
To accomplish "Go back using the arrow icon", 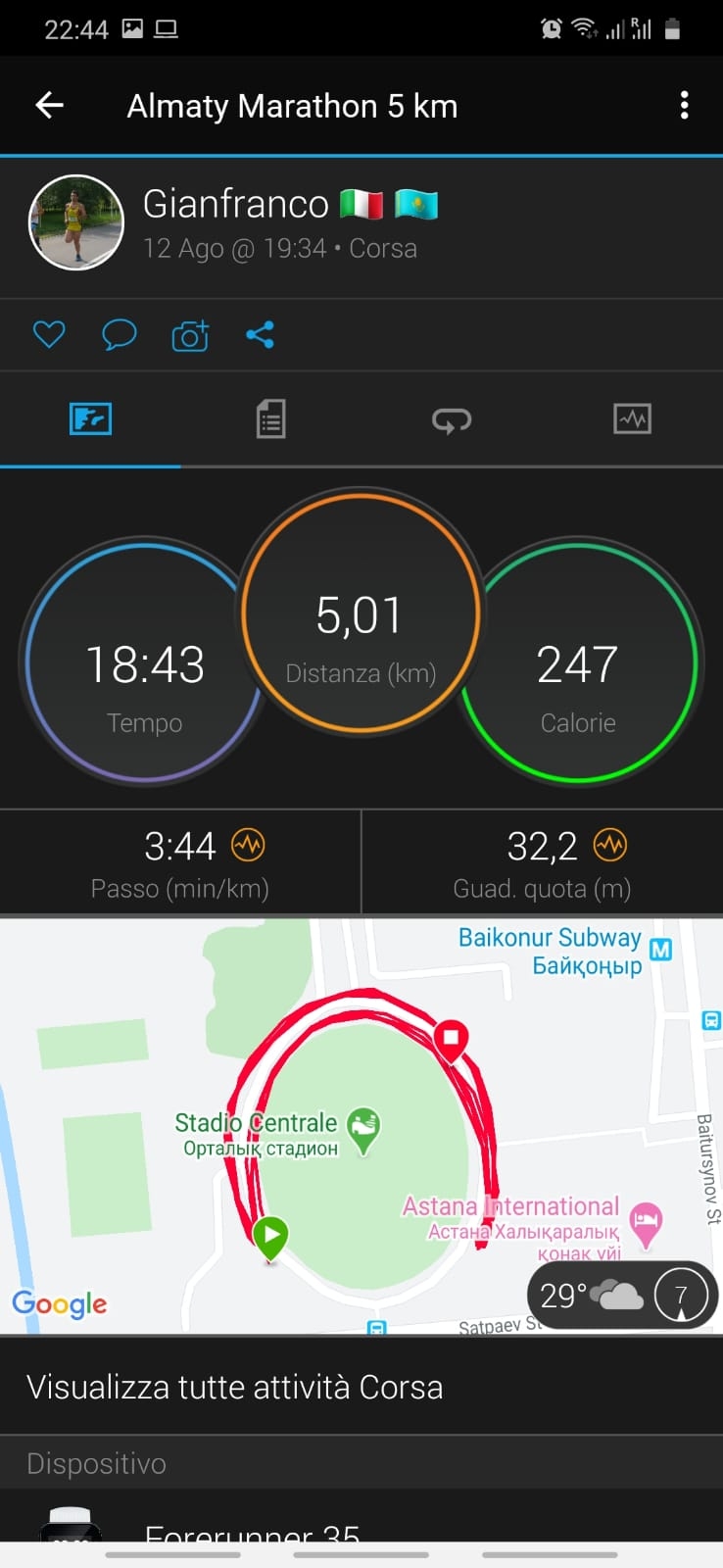I will pos(49,106).
